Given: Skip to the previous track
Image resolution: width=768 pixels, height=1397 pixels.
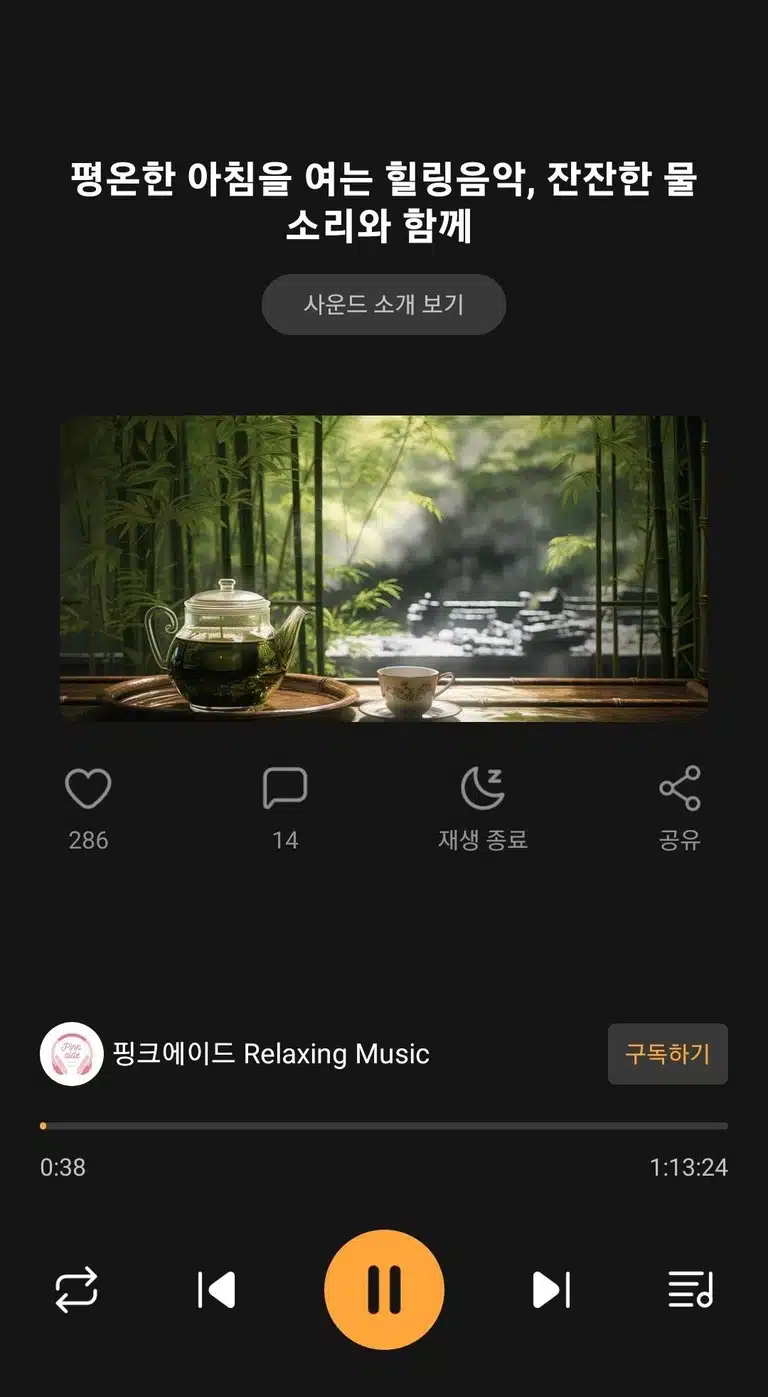Looking at the screenshot, I should tap(216, 1289).
